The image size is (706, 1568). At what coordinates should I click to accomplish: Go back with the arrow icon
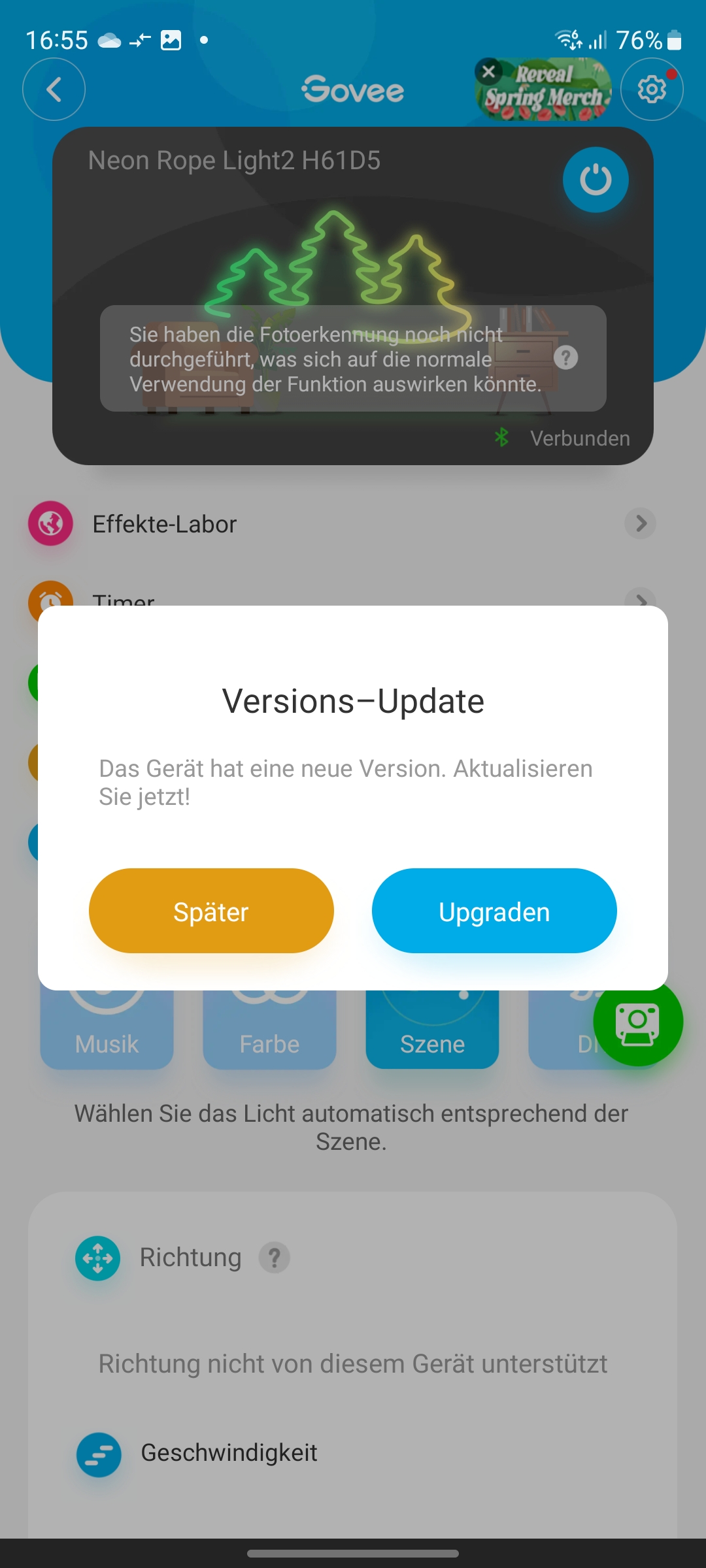(54, 90)
